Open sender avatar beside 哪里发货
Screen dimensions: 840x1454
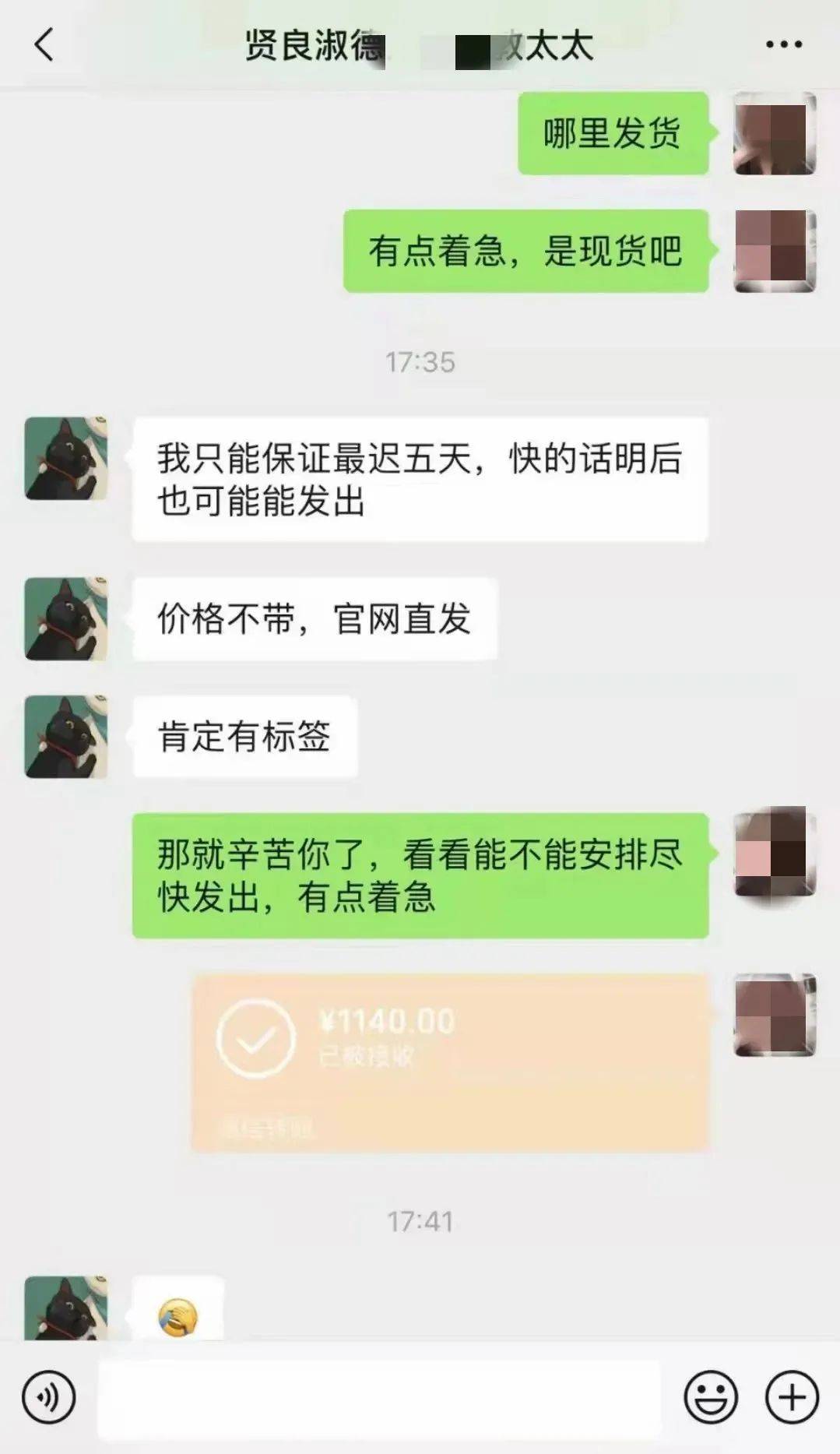coord(775,133)
